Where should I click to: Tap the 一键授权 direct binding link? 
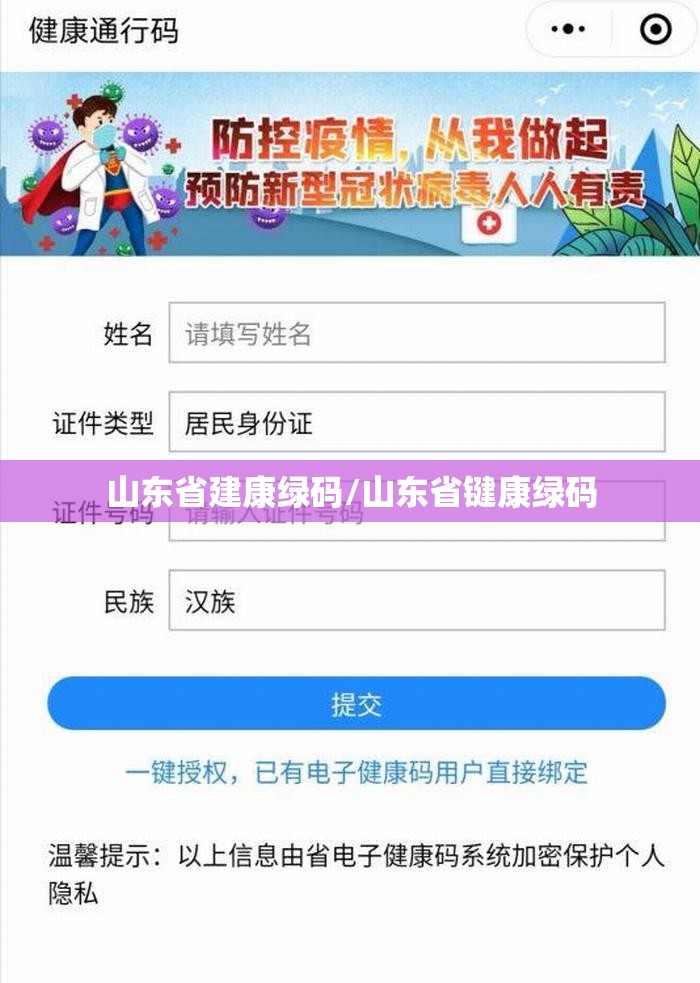356,772
